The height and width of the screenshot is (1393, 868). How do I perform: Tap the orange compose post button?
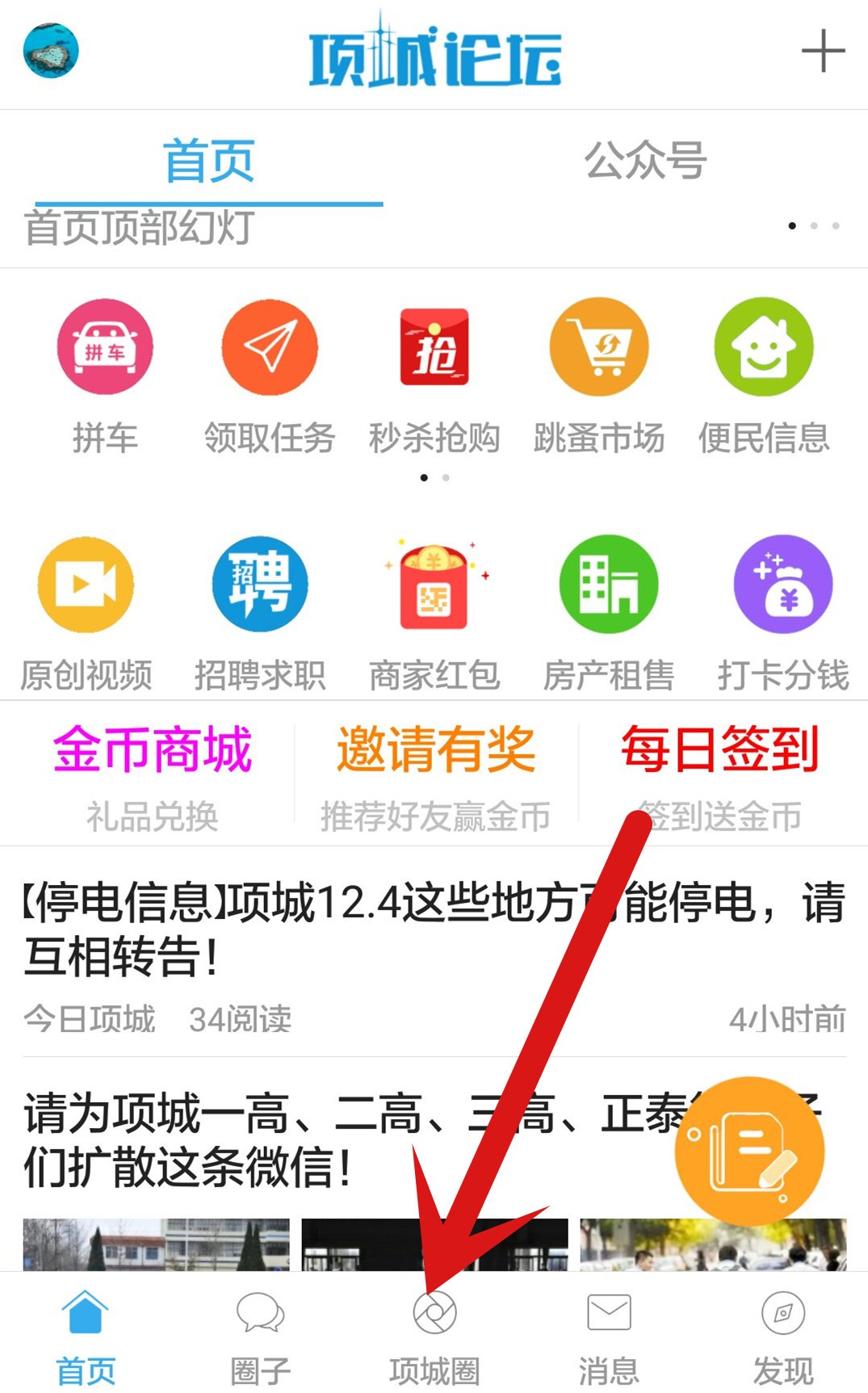pos(749,1151)
